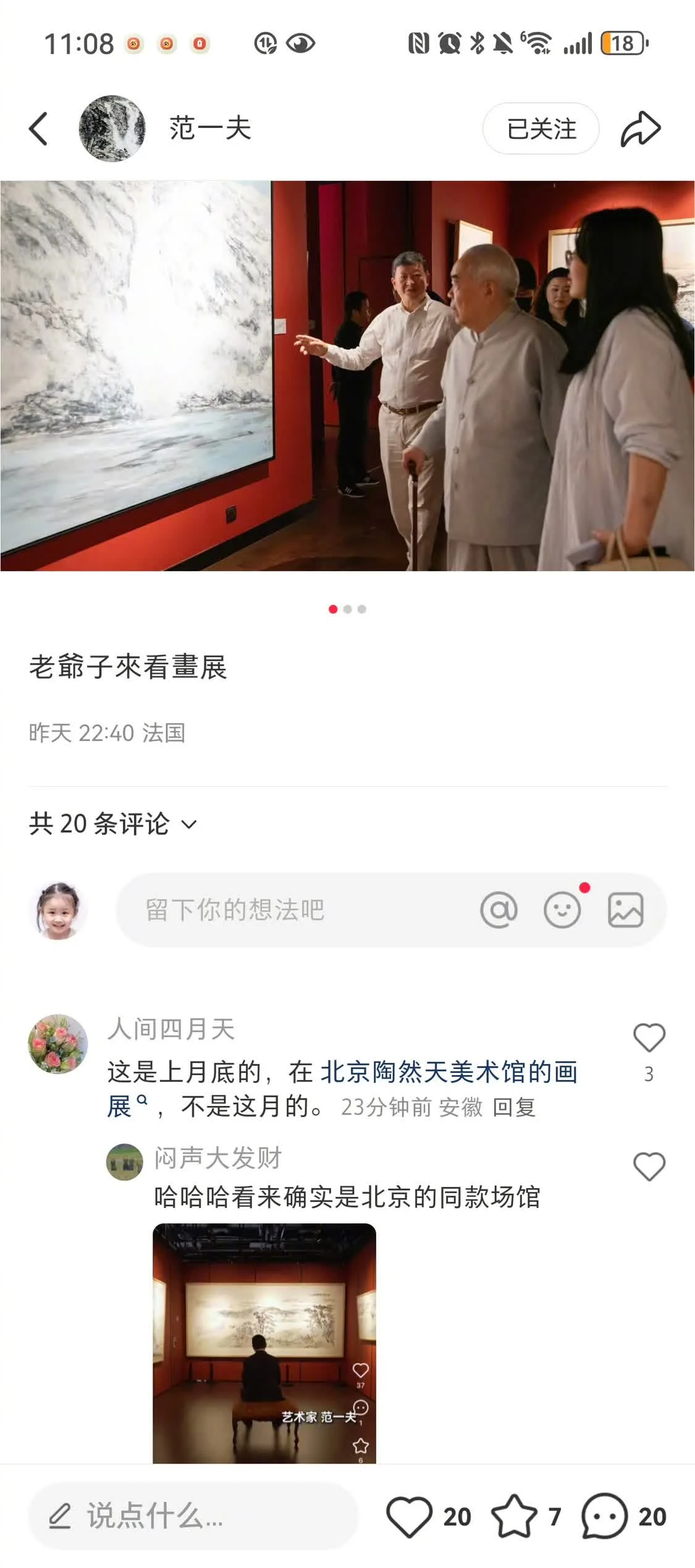
Task: Tap the 说点什么 bottom comment box
Action: click(x=193, y=1516)
